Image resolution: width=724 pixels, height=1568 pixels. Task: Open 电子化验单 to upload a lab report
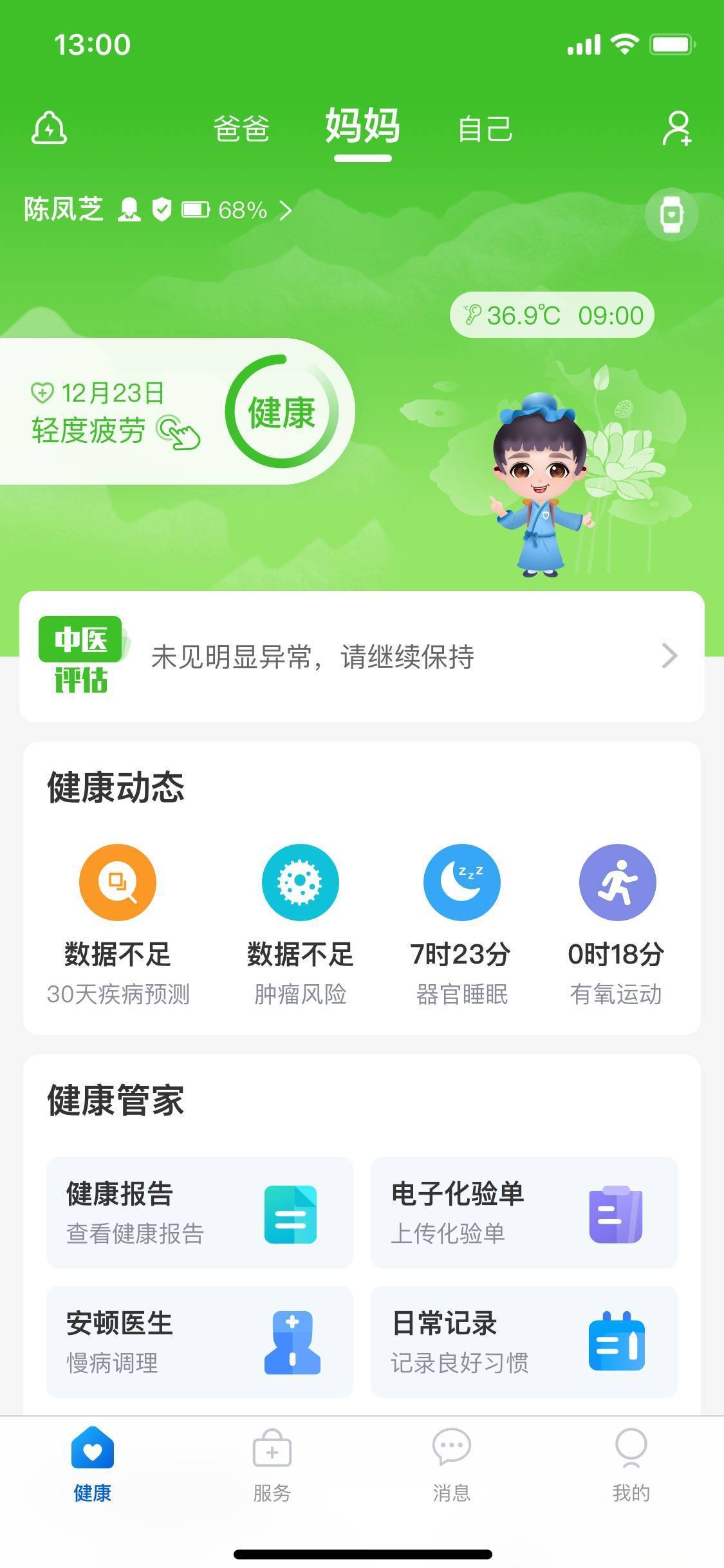524,1213
